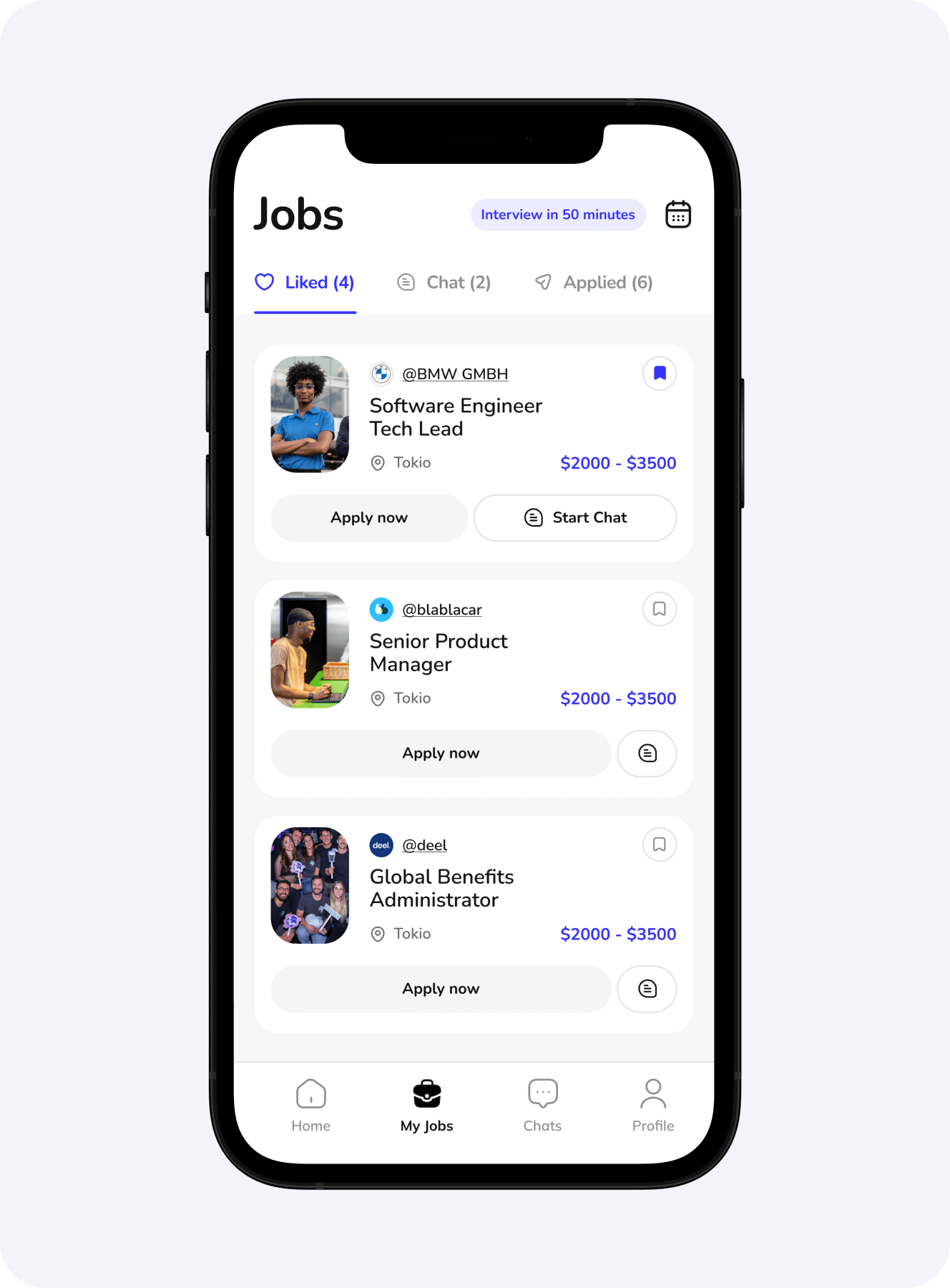This screenshot has width=950, height=1288.
Task: Open the @BMW GMBH company link
Action: pyautogui.click(x=455, y=374)
